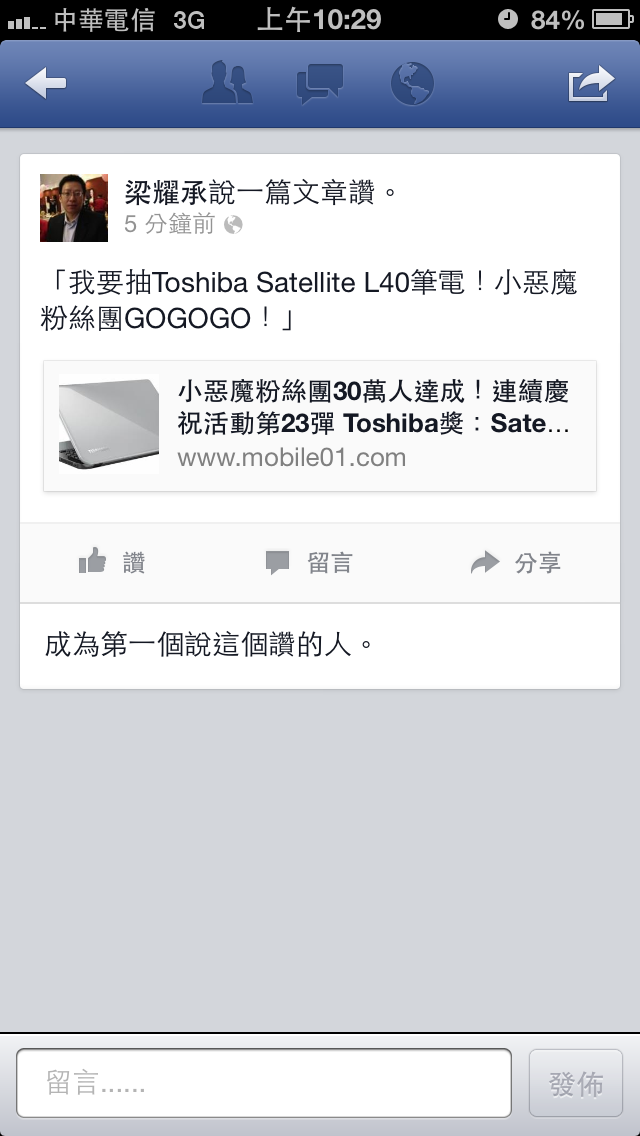Tap the 發佈 post button
640x1136 pixels.
(x=576, y=1083)
